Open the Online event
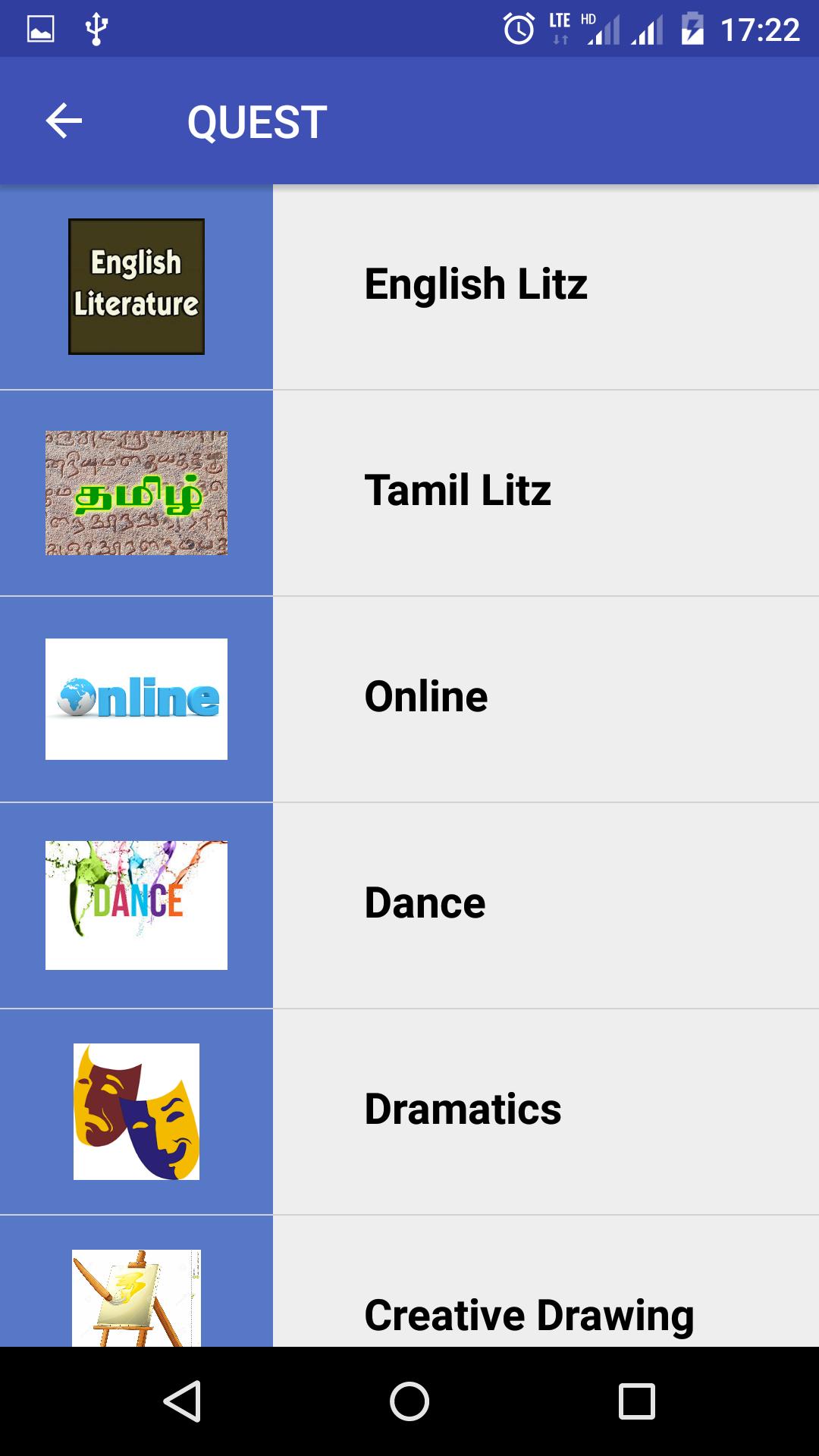Viewport: 819px width, 1456px height. point(426,698)
